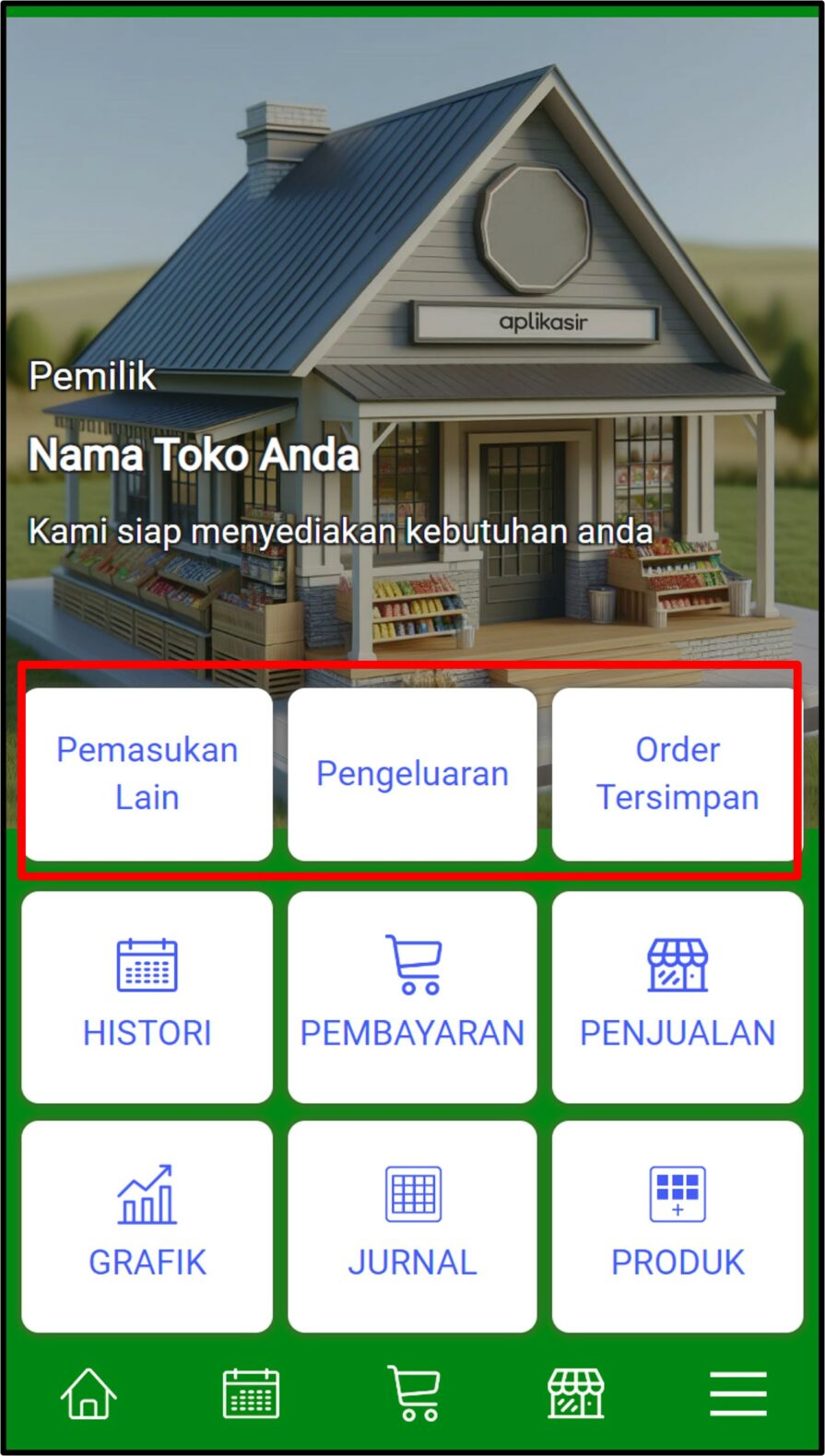Select the PEMBAYARAN shopping cart icon
Image resolution: width=825 pixels, height=1456 pixels.
[412, 965]
